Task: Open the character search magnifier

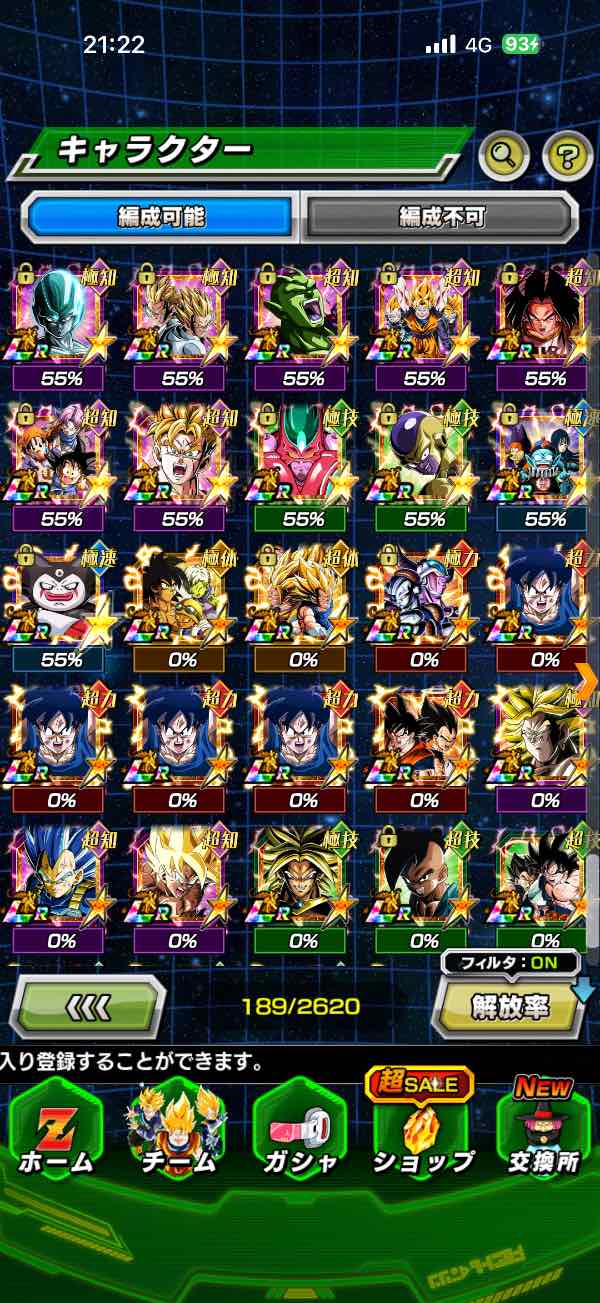Action: (x=504, y=154)
